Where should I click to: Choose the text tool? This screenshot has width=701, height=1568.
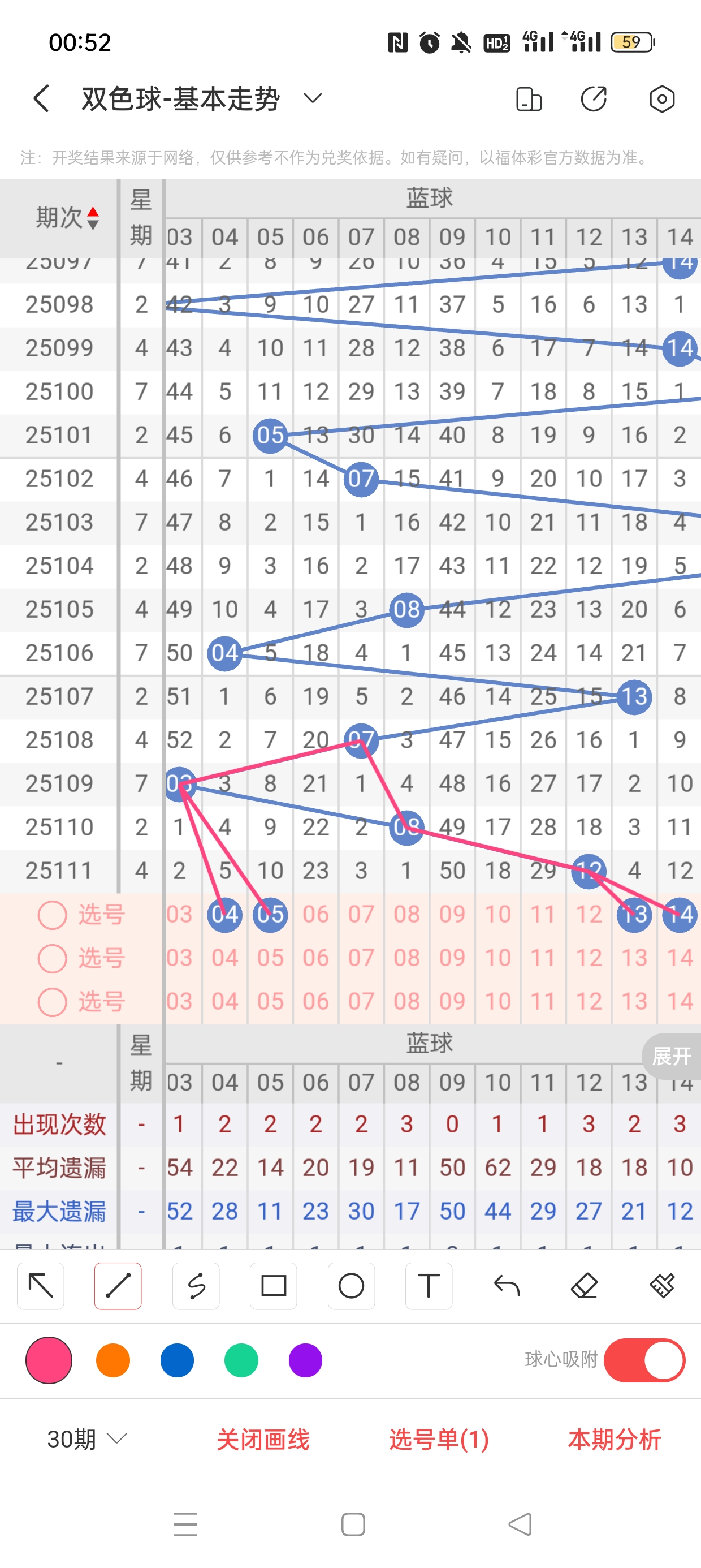click(x=429, y=1286)
